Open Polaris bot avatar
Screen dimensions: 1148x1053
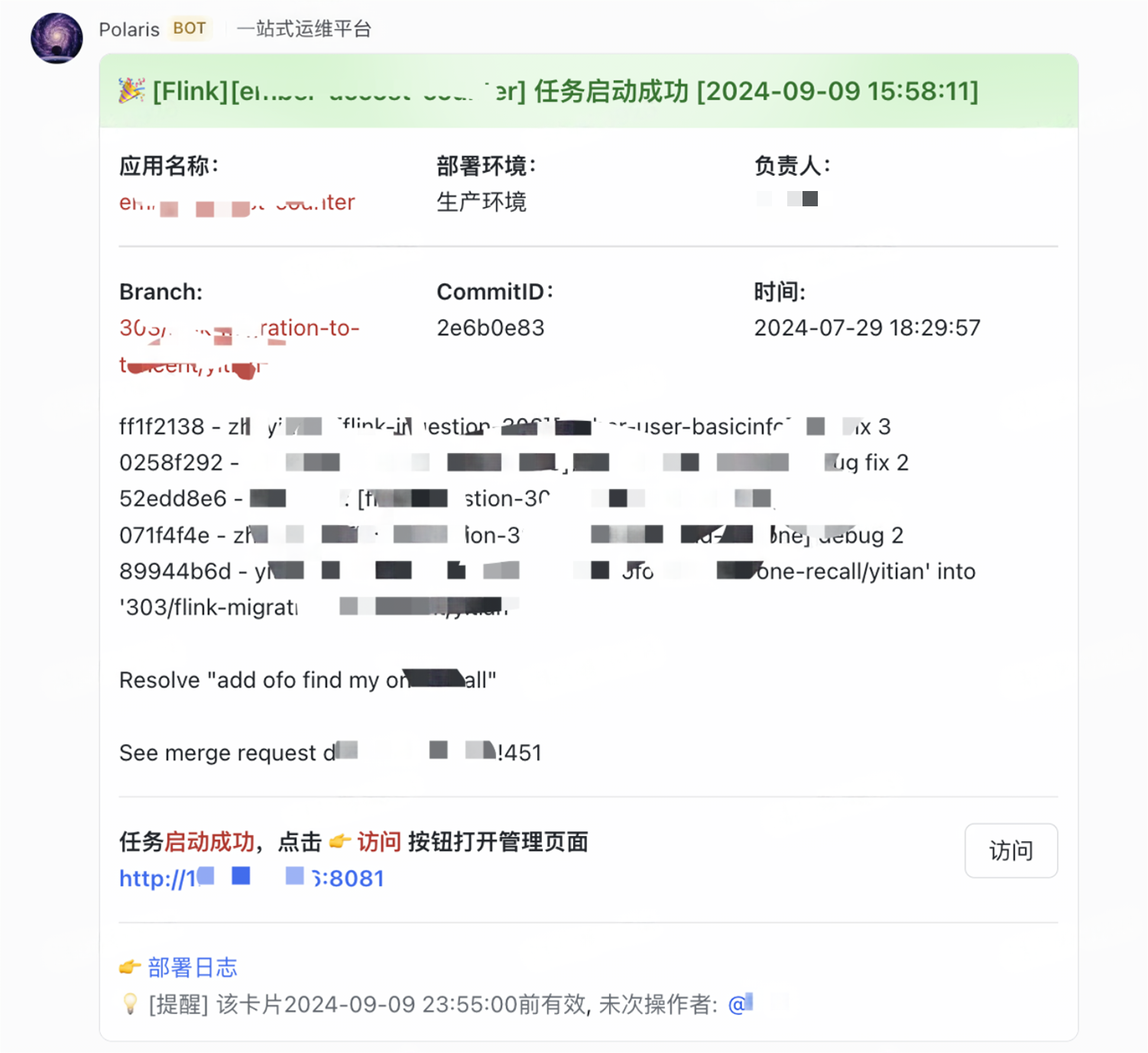point(57,38)
